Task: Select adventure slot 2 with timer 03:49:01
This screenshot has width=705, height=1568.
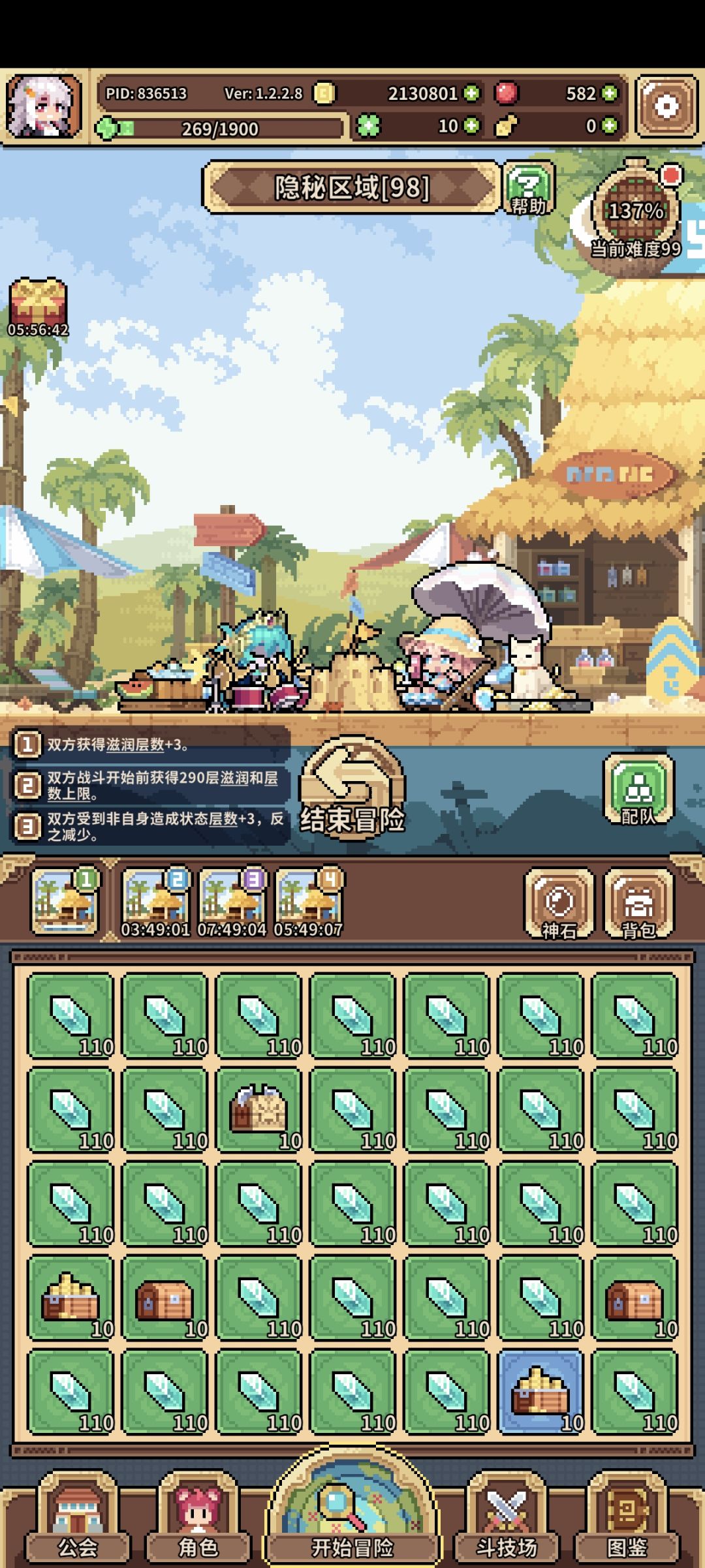Action: (155, 902)
